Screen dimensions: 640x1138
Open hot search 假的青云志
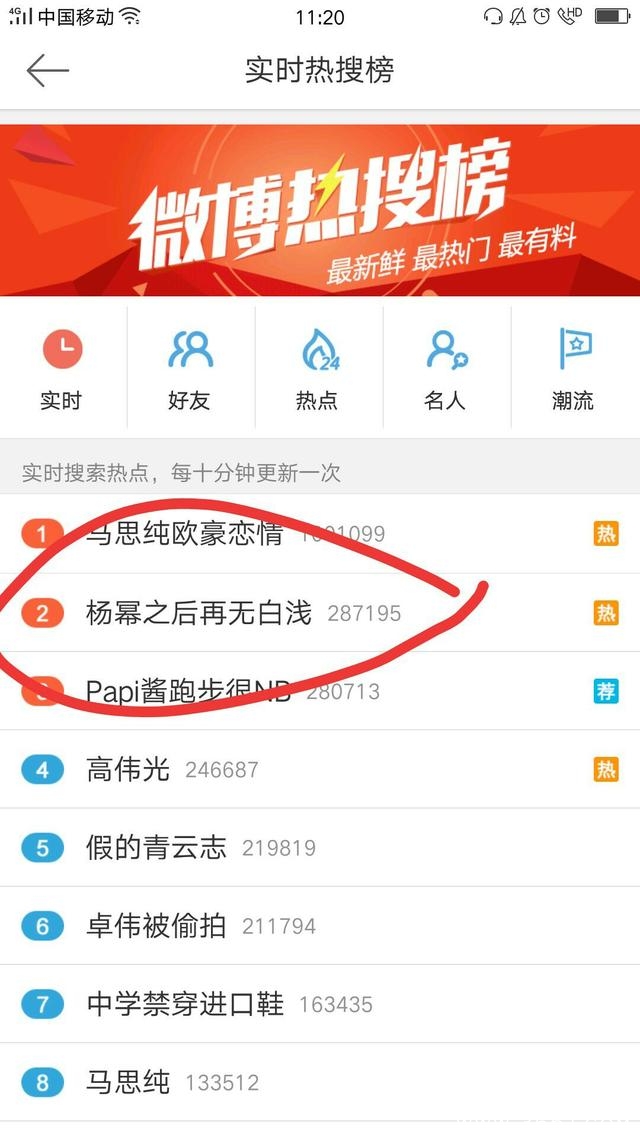(x=157, y=847)
